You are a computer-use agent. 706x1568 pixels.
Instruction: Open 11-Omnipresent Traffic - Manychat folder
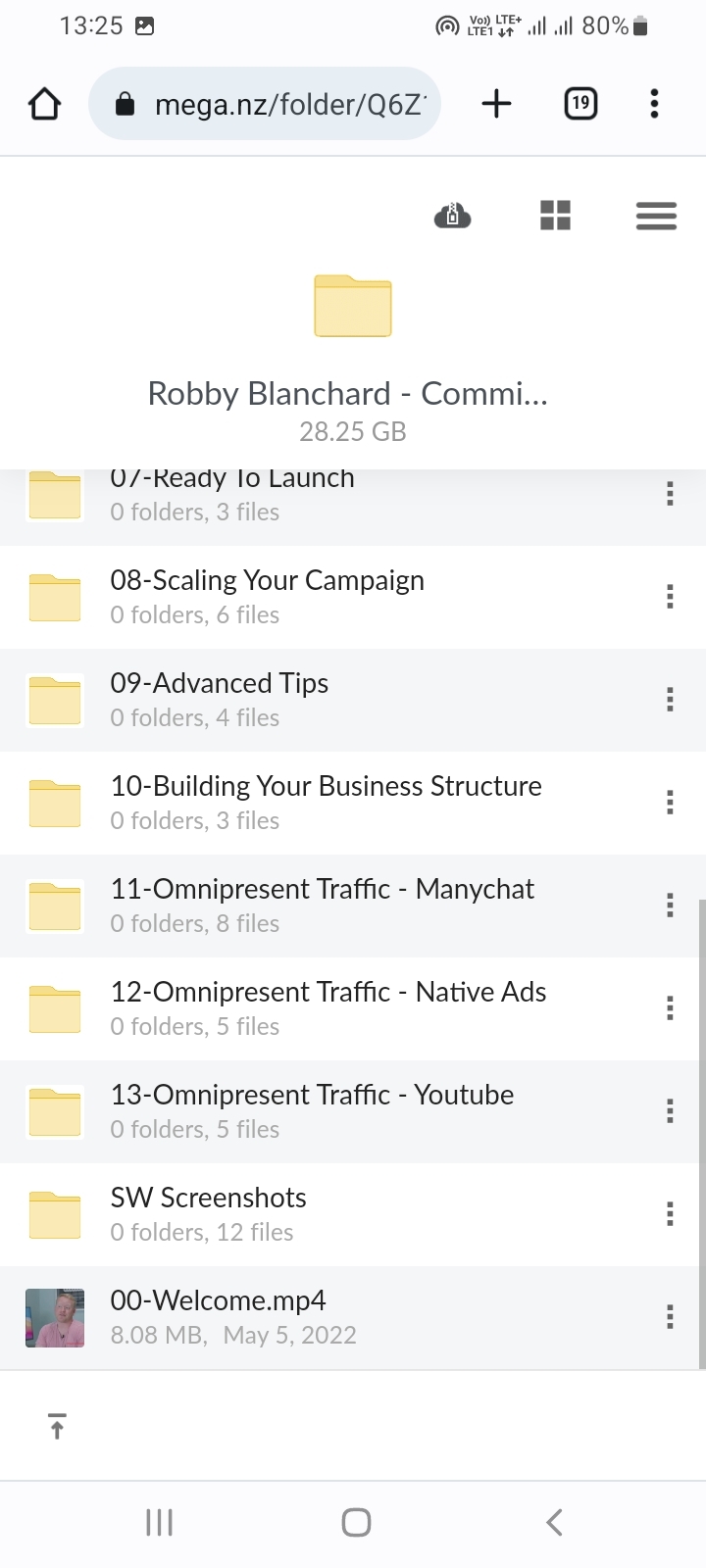[x=322, y=905]
